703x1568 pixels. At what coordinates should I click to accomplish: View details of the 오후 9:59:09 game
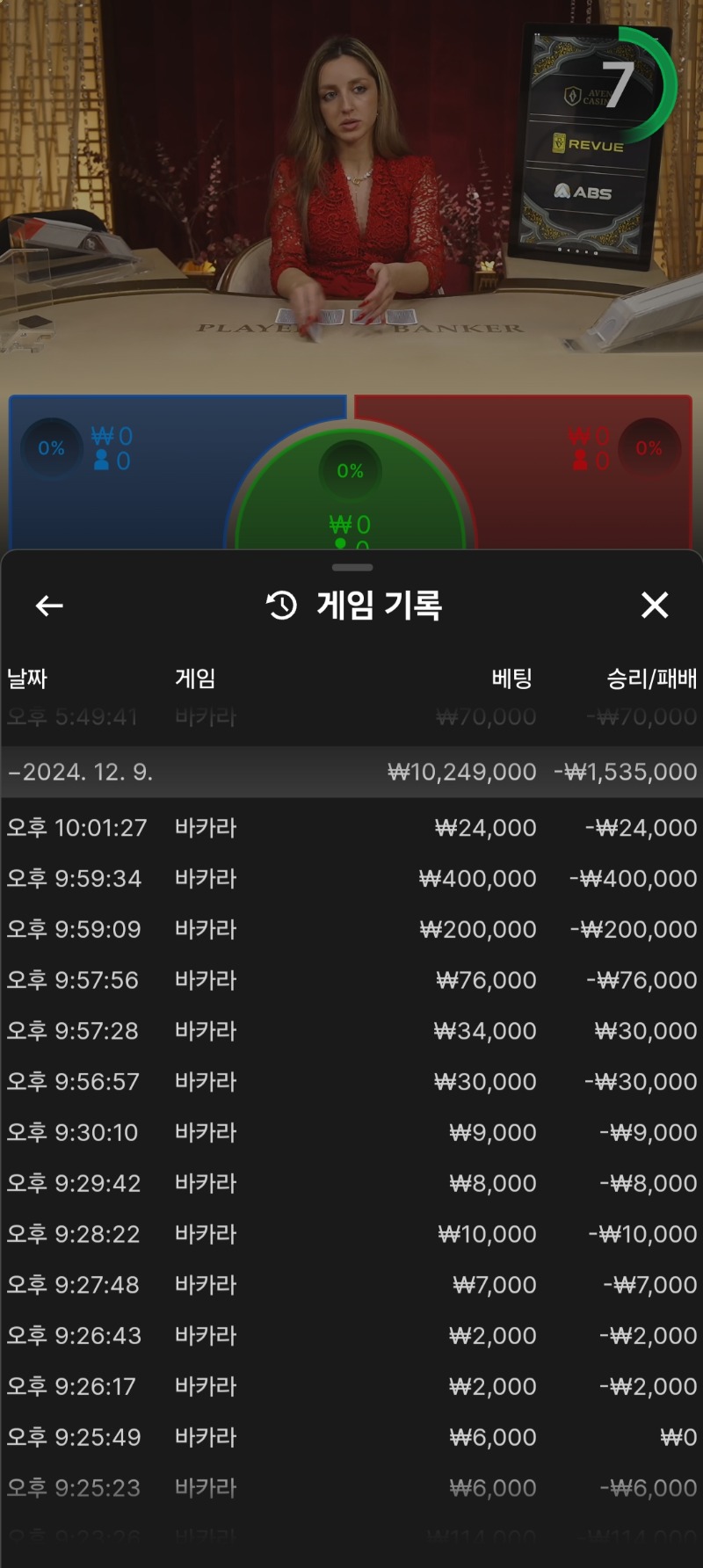pos(351,930)
